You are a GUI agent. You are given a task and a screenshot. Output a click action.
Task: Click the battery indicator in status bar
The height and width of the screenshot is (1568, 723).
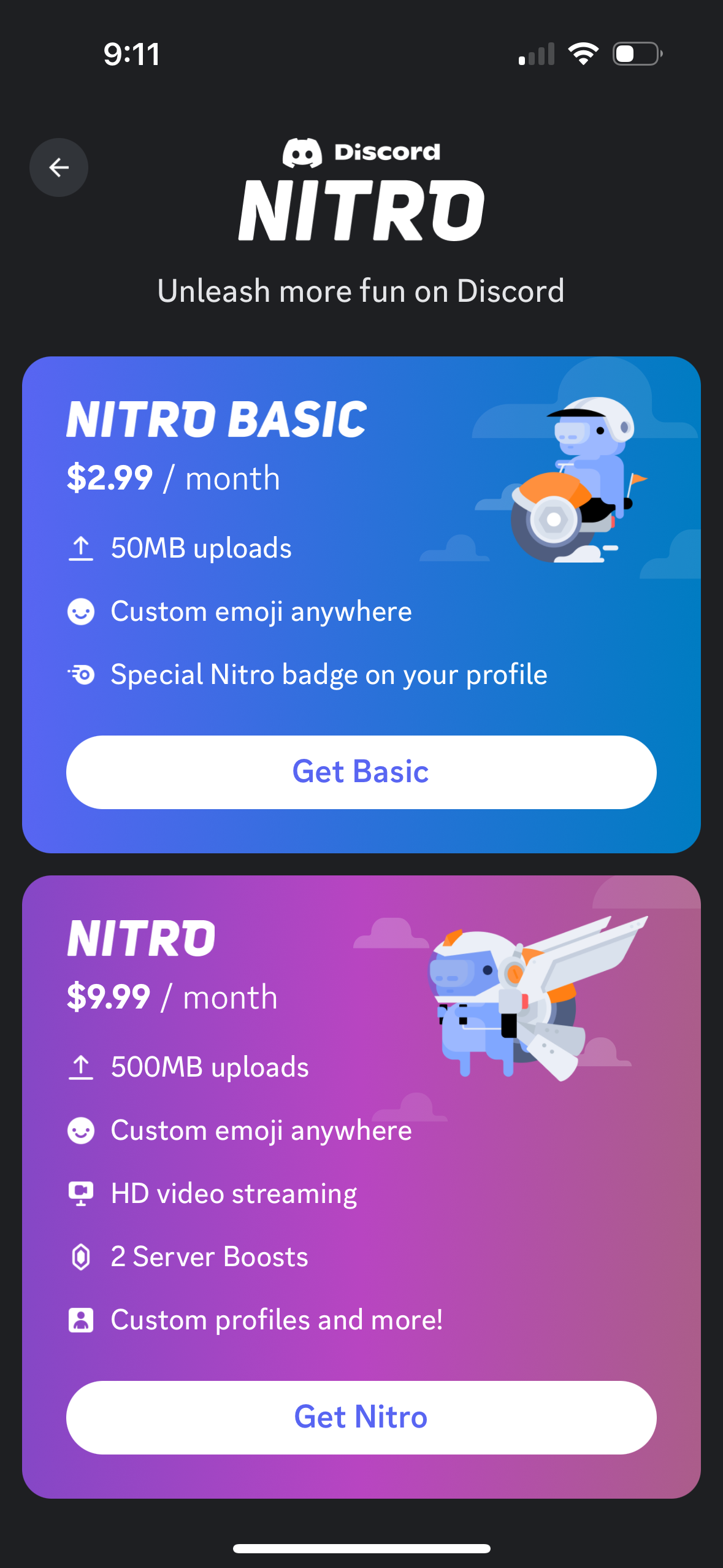point(635,54)
